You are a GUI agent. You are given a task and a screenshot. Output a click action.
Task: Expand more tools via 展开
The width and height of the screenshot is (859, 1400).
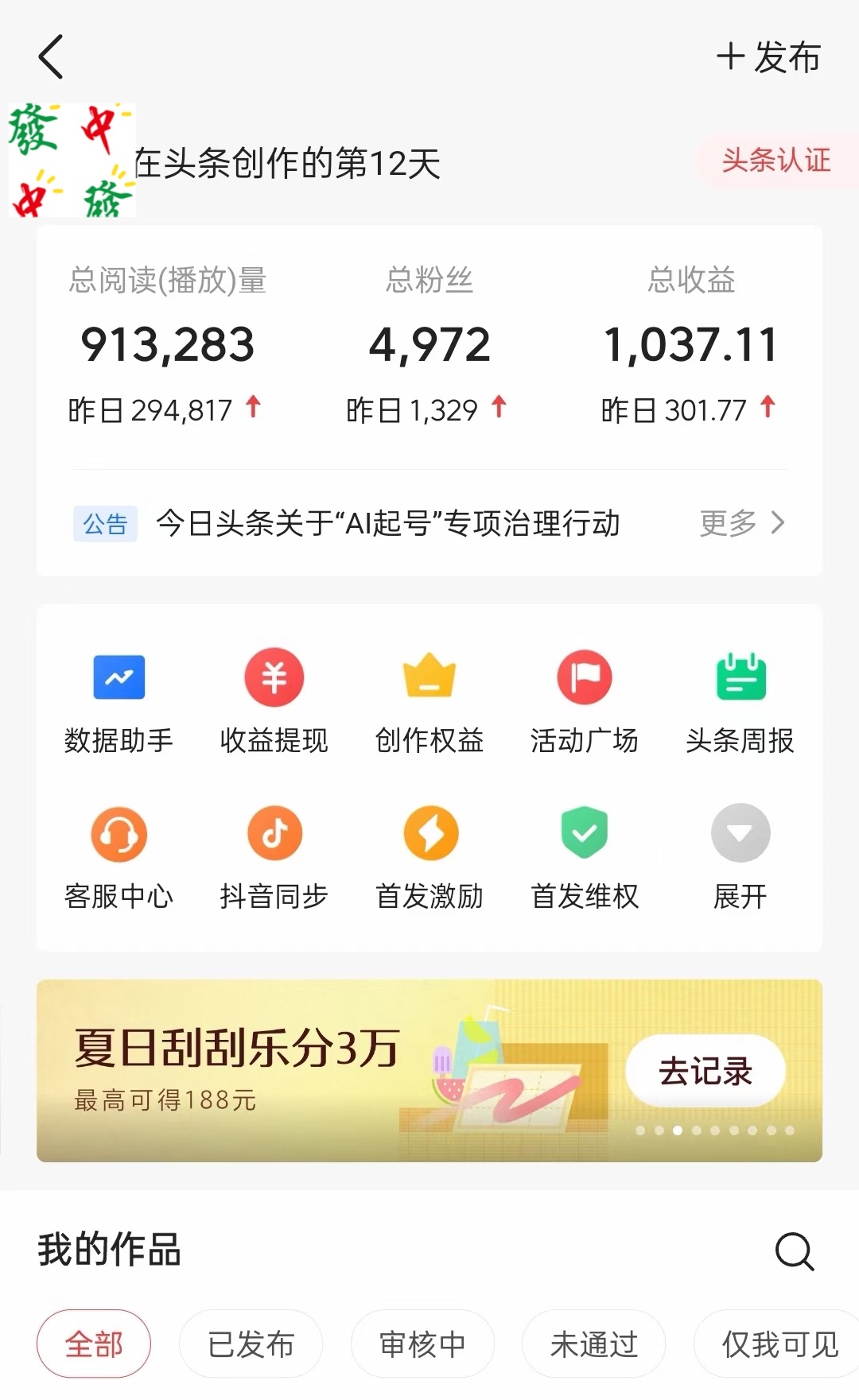[740, 857]
